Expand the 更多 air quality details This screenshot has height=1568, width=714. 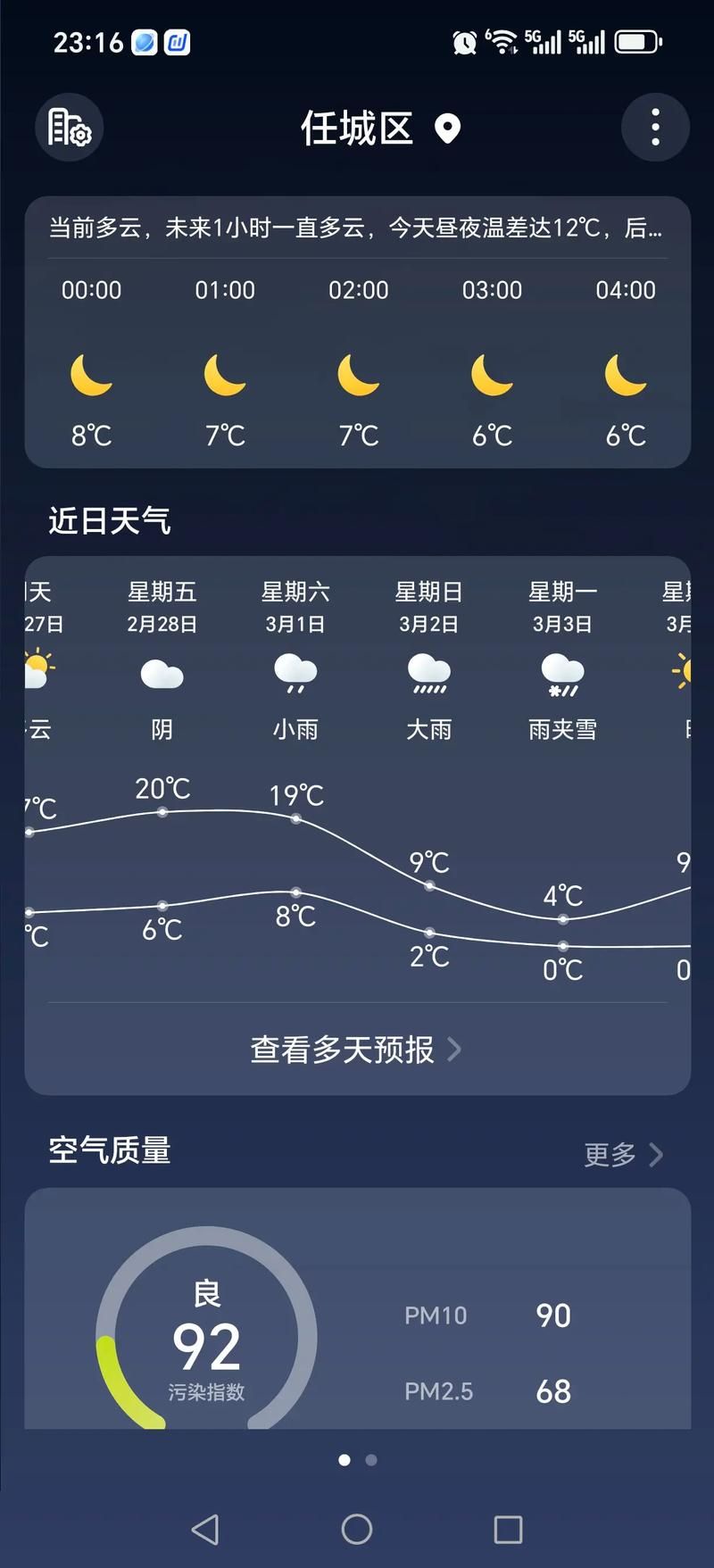click(x=625, y=1154)
